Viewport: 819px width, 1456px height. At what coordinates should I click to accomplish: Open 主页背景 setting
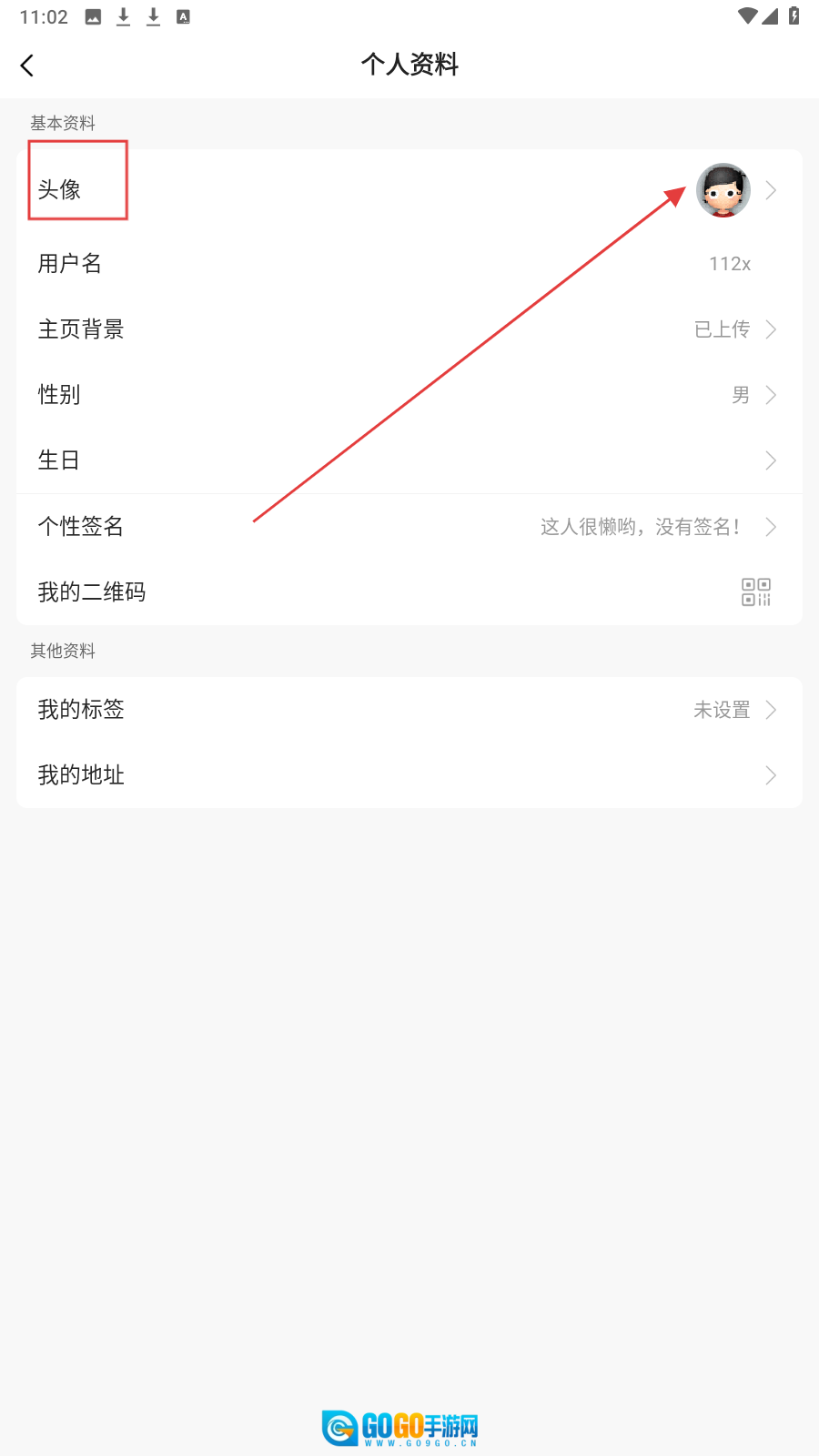tap(409, 329)
